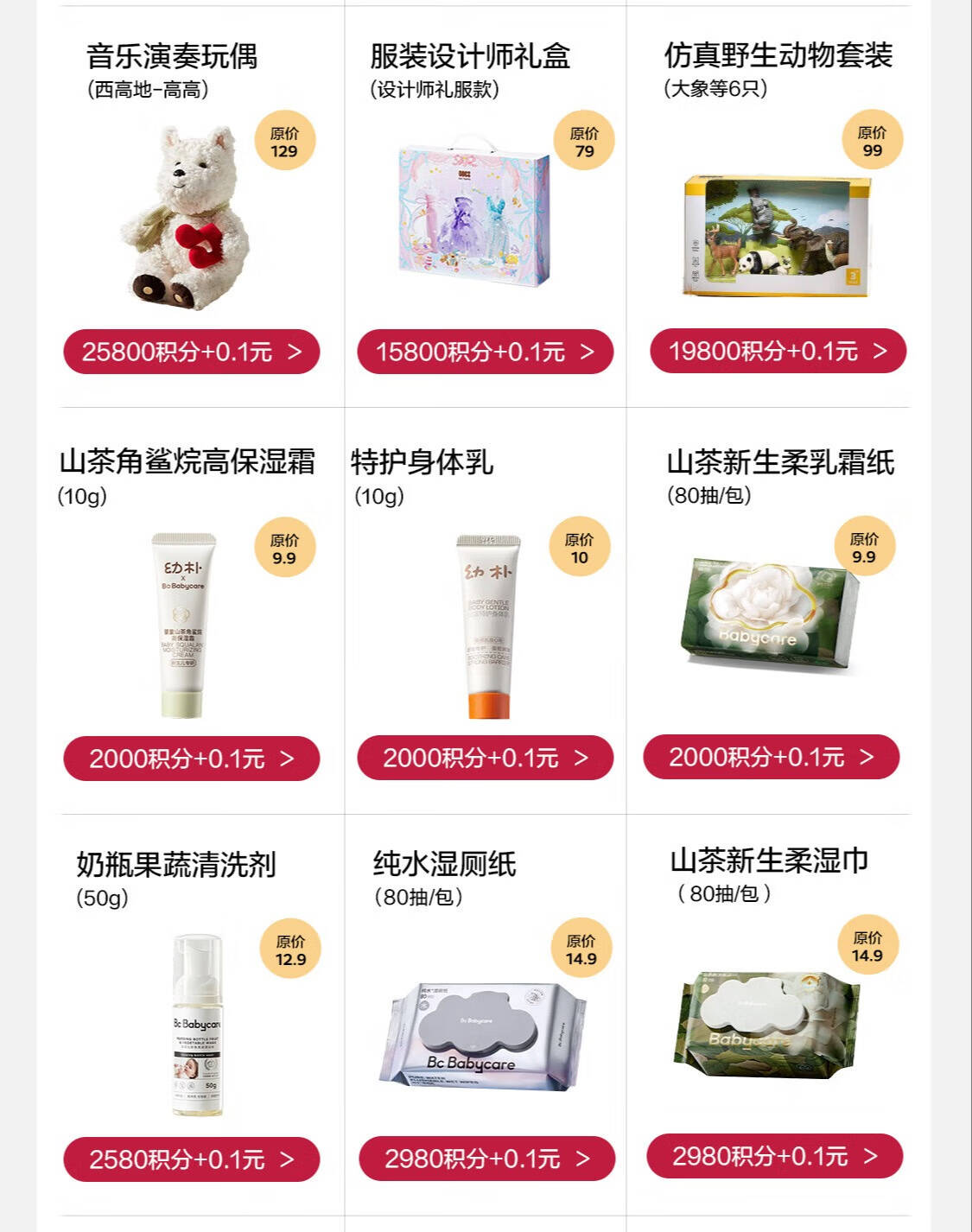This screenshot has height=1232, width=972.
Task: Redeem the 纯水湿厕纸 for 2980 points
Action: coord(486,1159)
